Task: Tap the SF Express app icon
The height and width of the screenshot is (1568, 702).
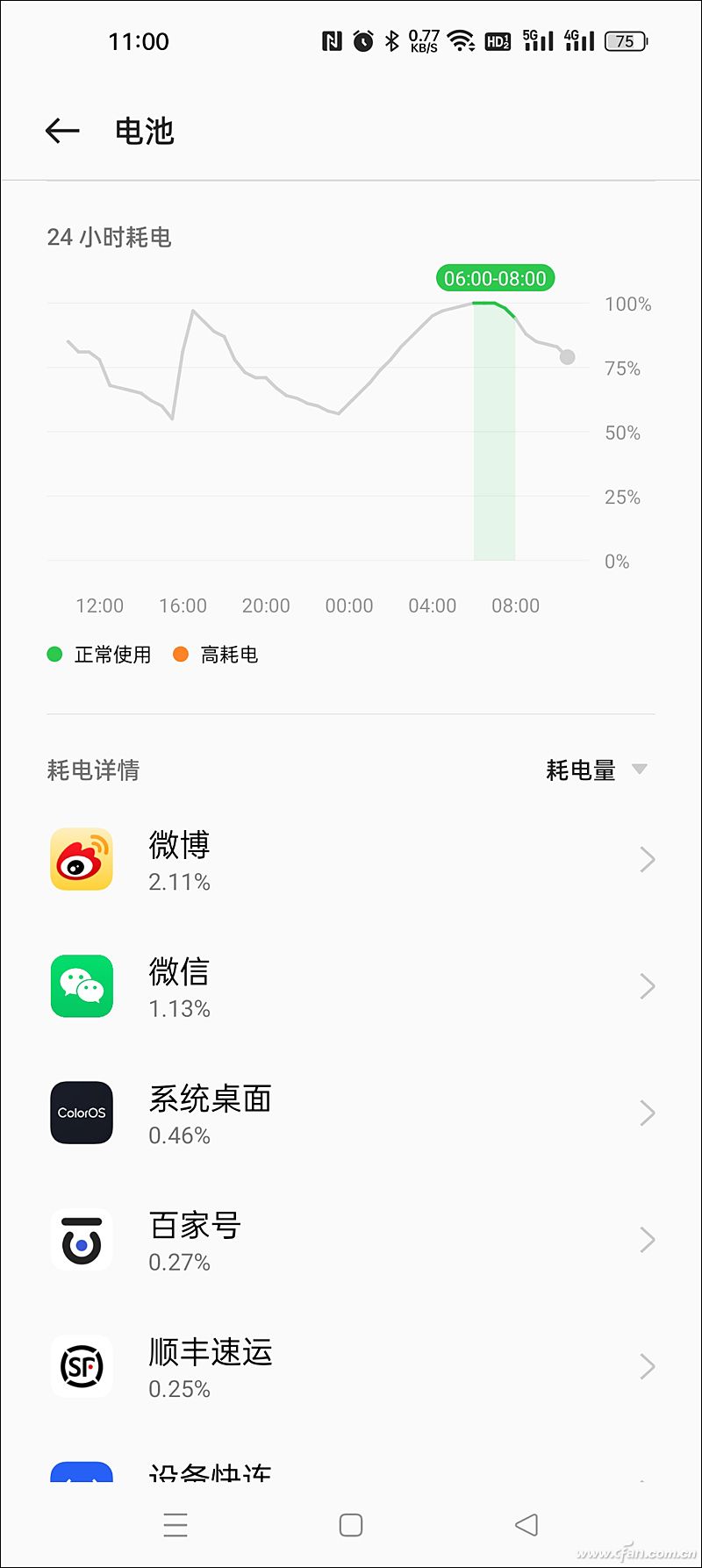Action: [x=82, y=1366]
